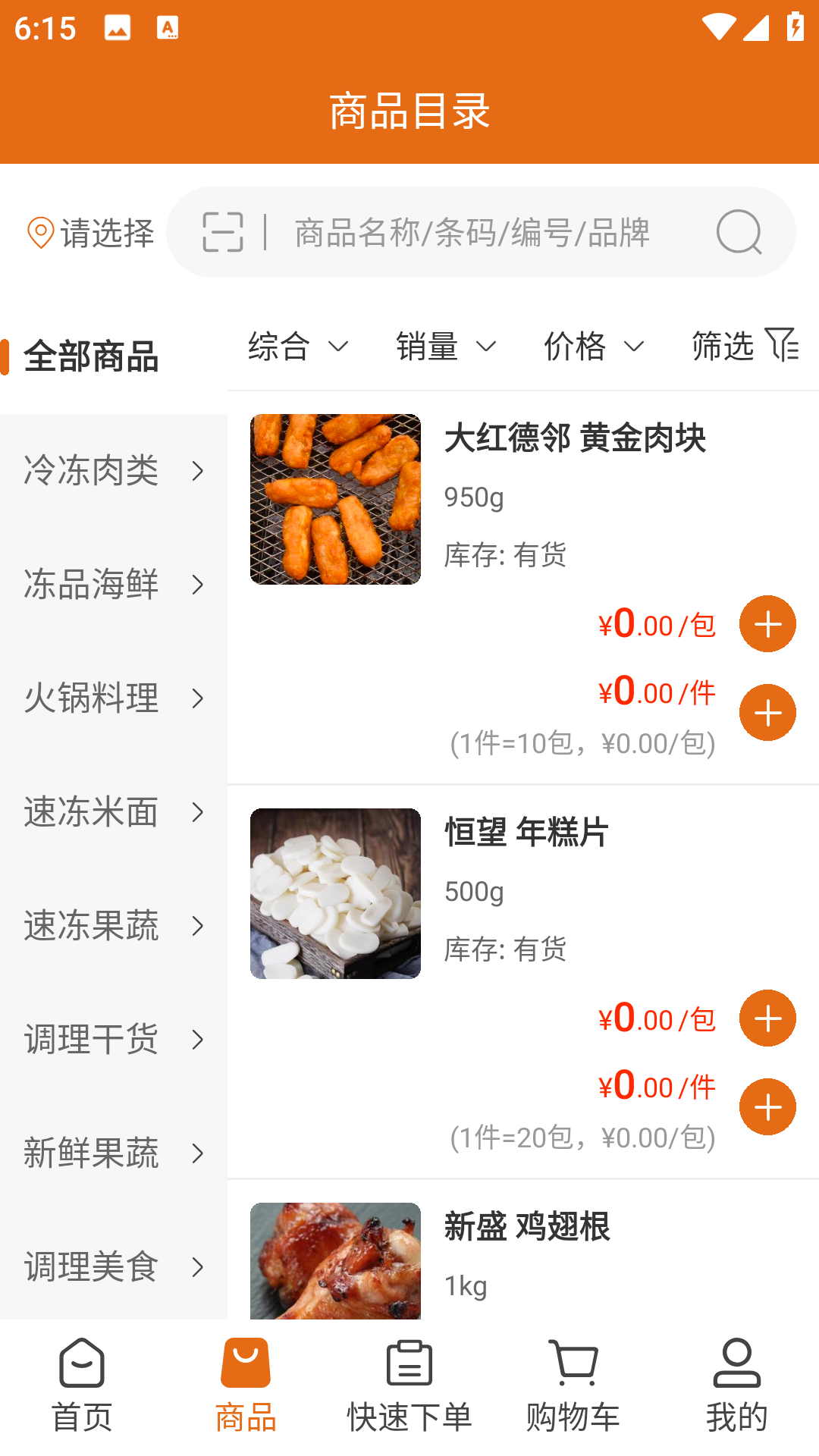Open the 筛选 filter options
This screenshot has height=1456, width=819.
pyautogui.click(x=742, y=347)
